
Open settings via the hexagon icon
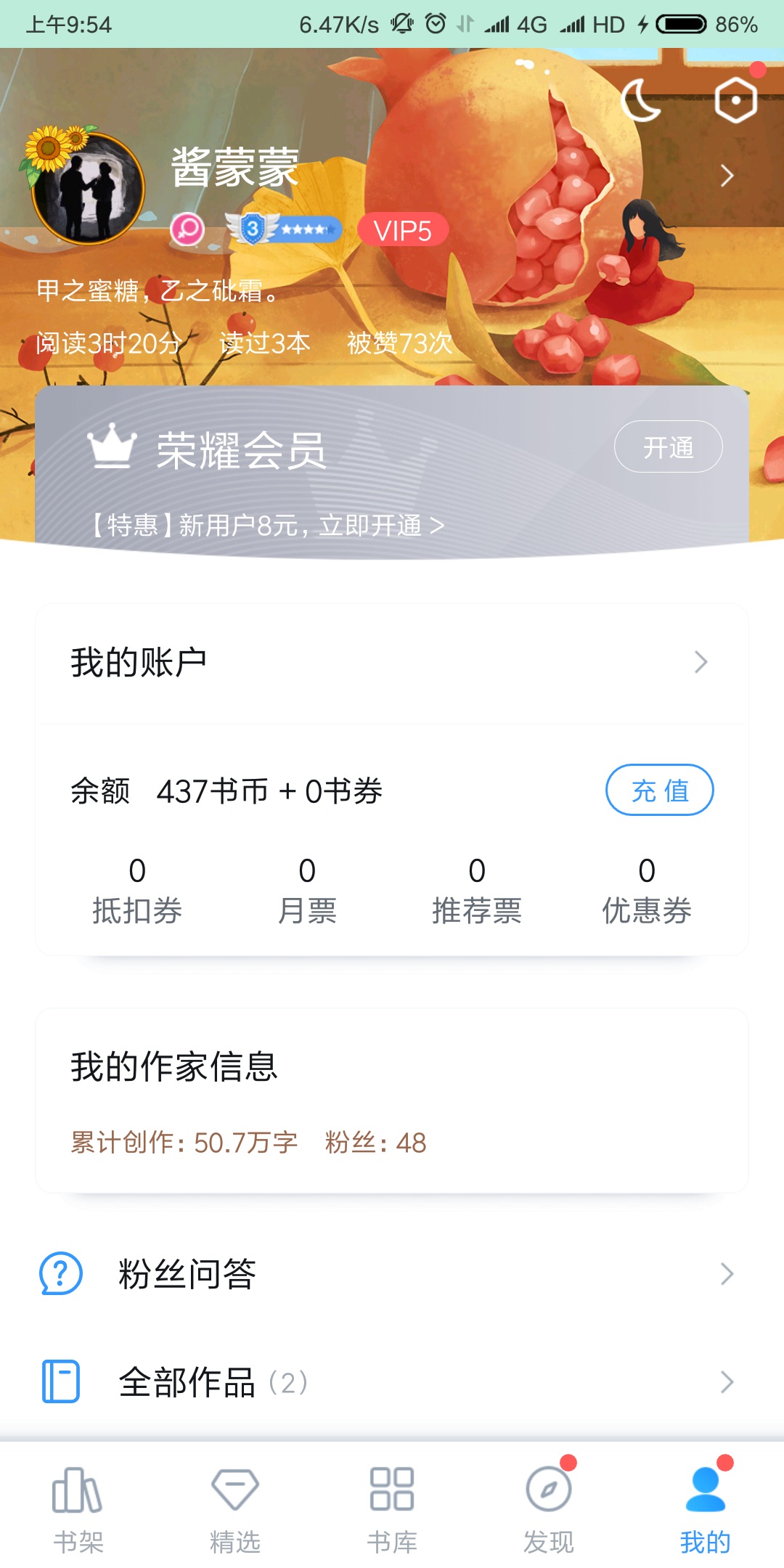[735, 100]
